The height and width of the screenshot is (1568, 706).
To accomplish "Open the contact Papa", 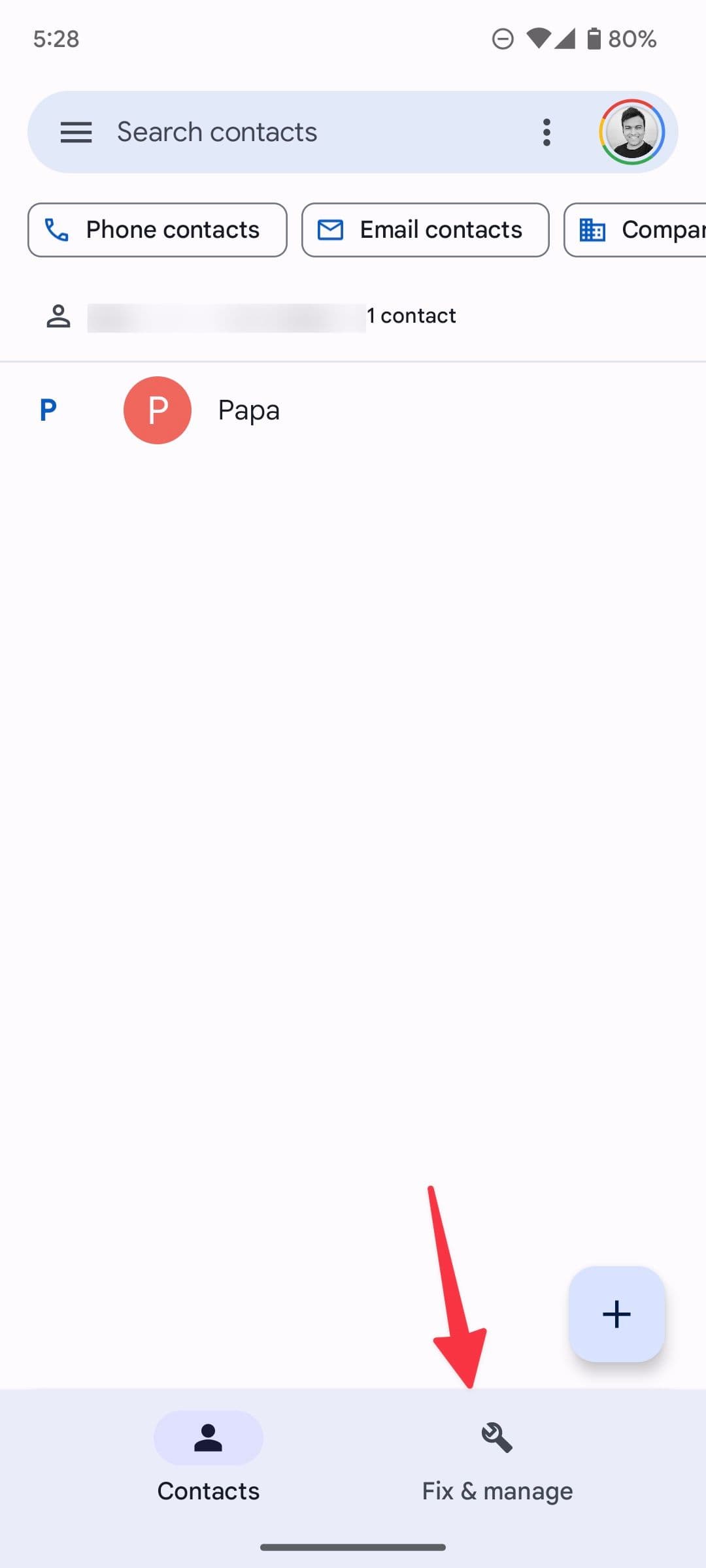I will (248, 410).
